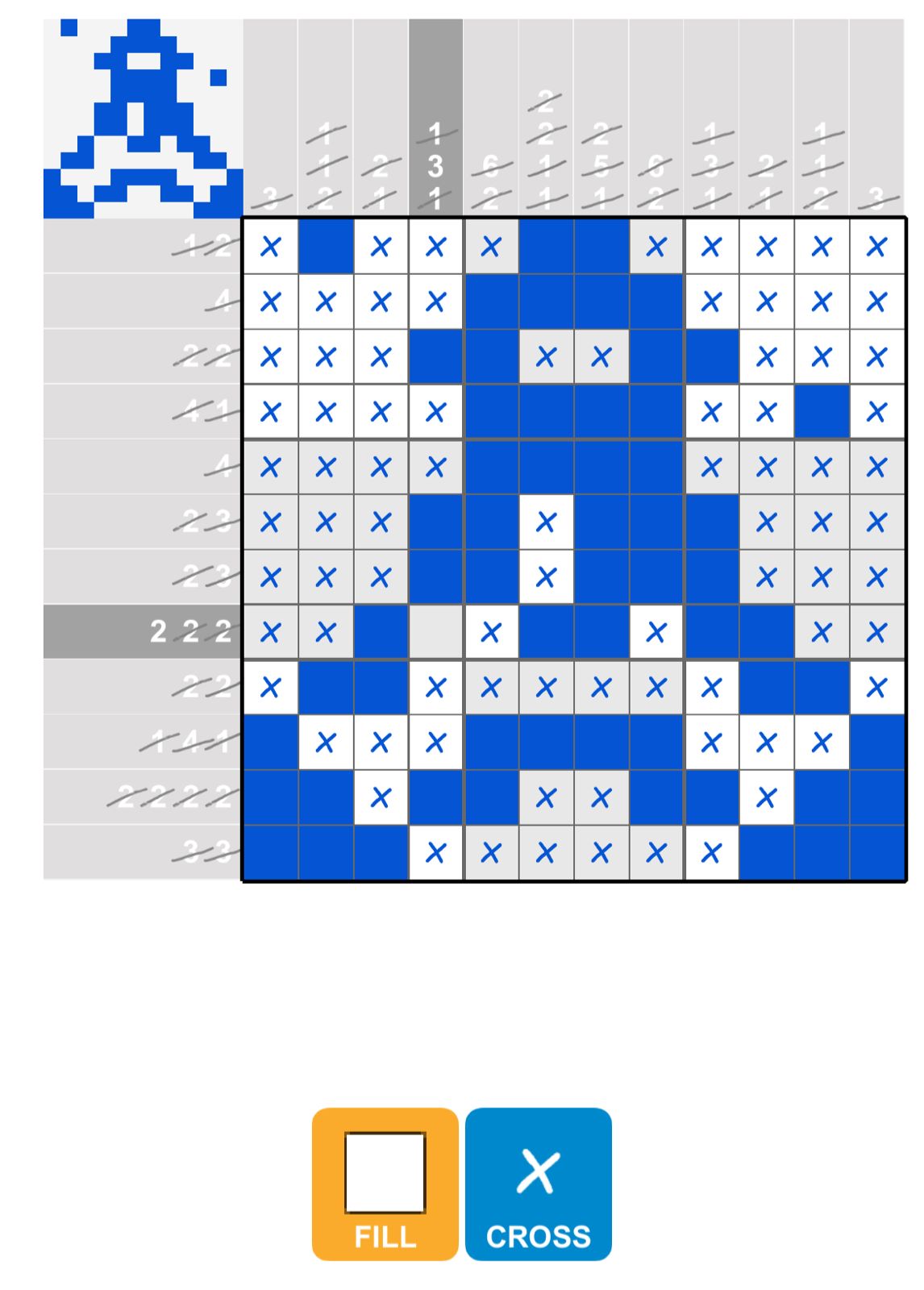The height and width of the screenshot is (1290, 924).
Task: Tap the empty cell in row 2 2 2
Action: [435, 632]
